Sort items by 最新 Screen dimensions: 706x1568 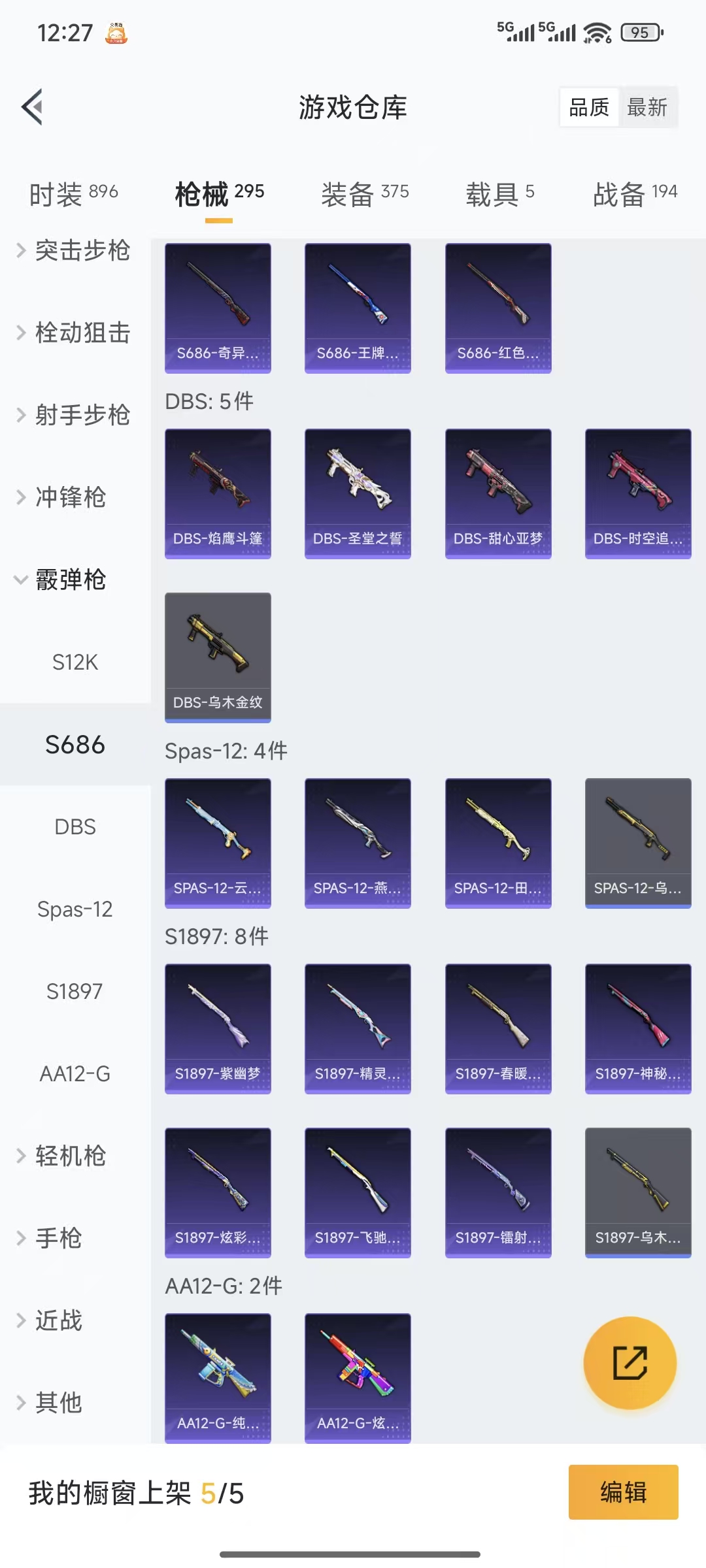tap(647, 107)
